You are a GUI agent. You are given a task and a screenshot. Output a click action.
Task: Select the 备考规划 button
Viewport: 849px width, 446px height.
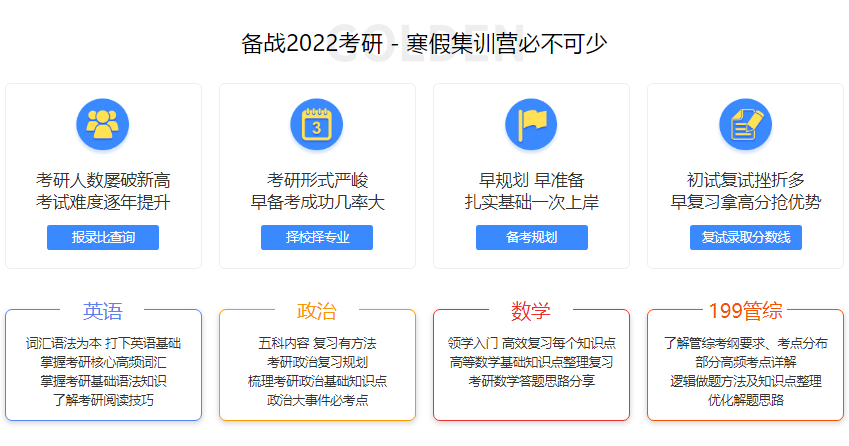click(x=531, y=237)
